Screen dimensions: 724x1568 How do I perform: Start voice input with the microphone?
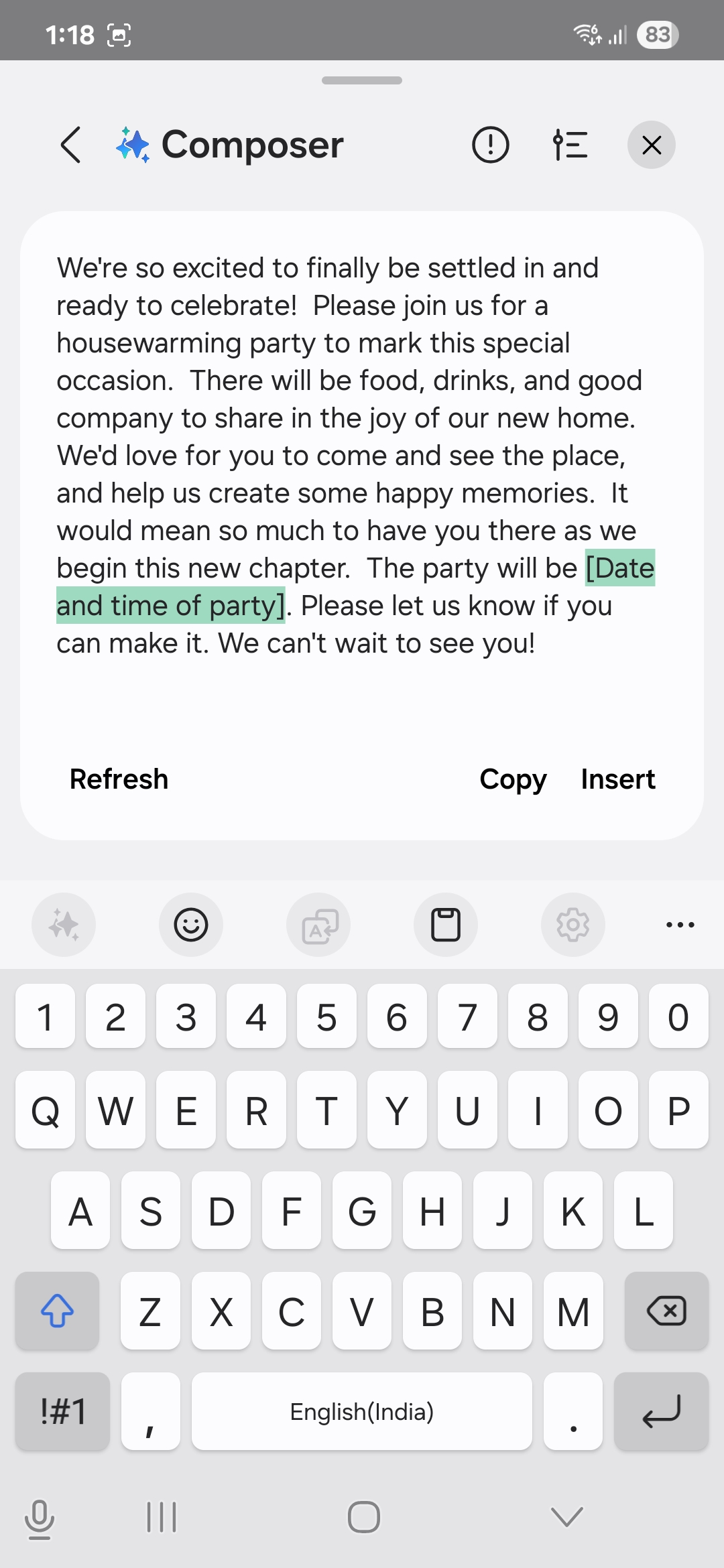(x=40, y=1518)
